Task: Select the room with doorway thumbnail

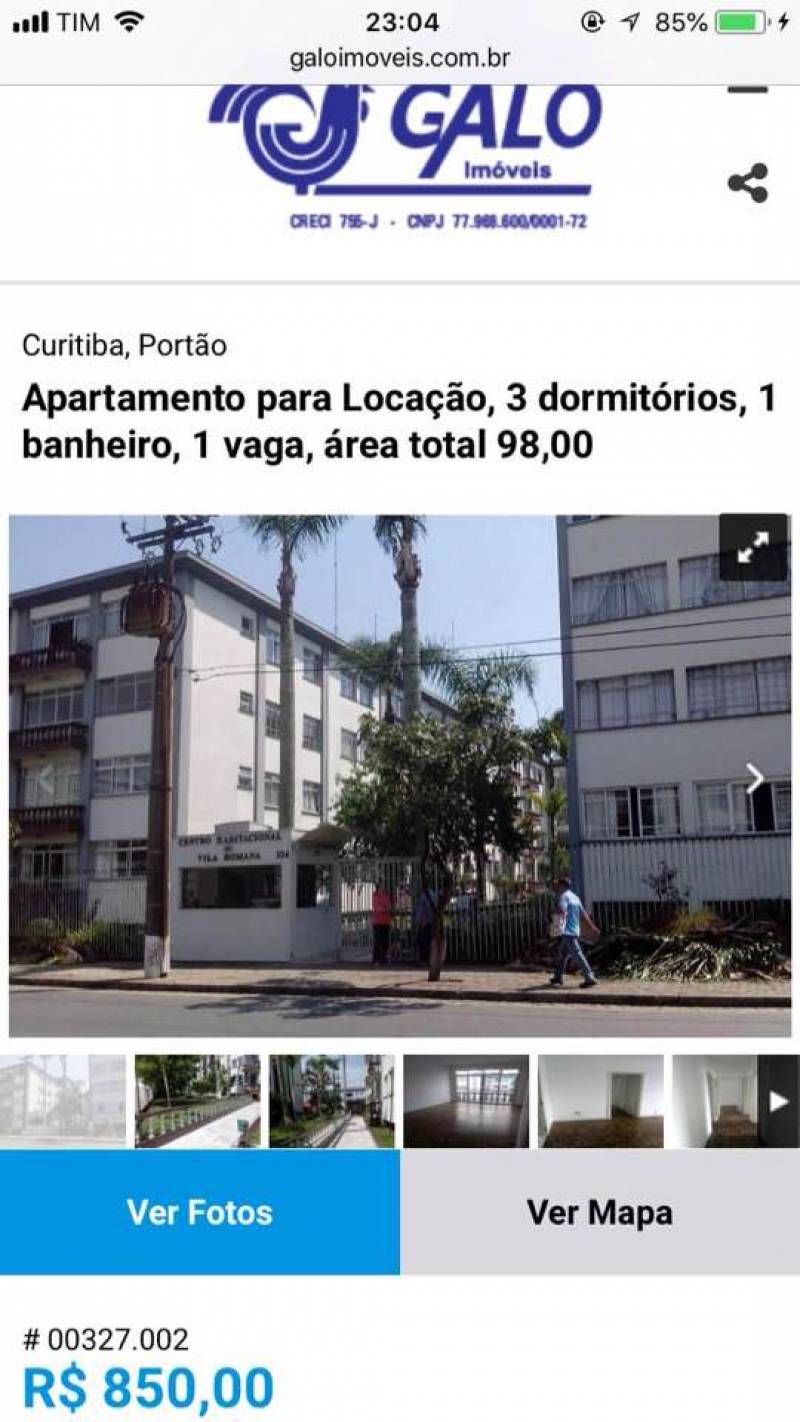Action: coord(600,1101)
